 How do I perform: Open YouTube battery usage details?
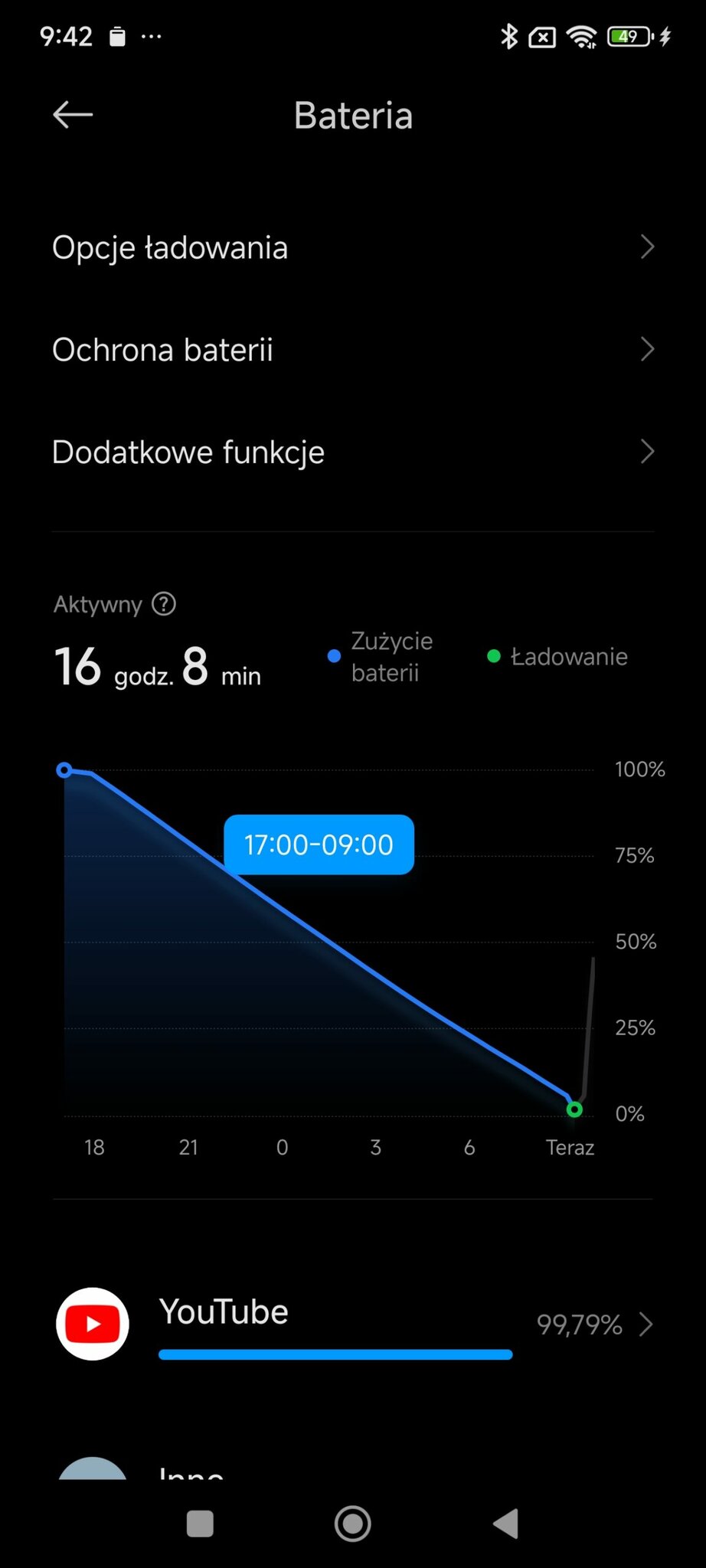click(x=352, y=1324)
